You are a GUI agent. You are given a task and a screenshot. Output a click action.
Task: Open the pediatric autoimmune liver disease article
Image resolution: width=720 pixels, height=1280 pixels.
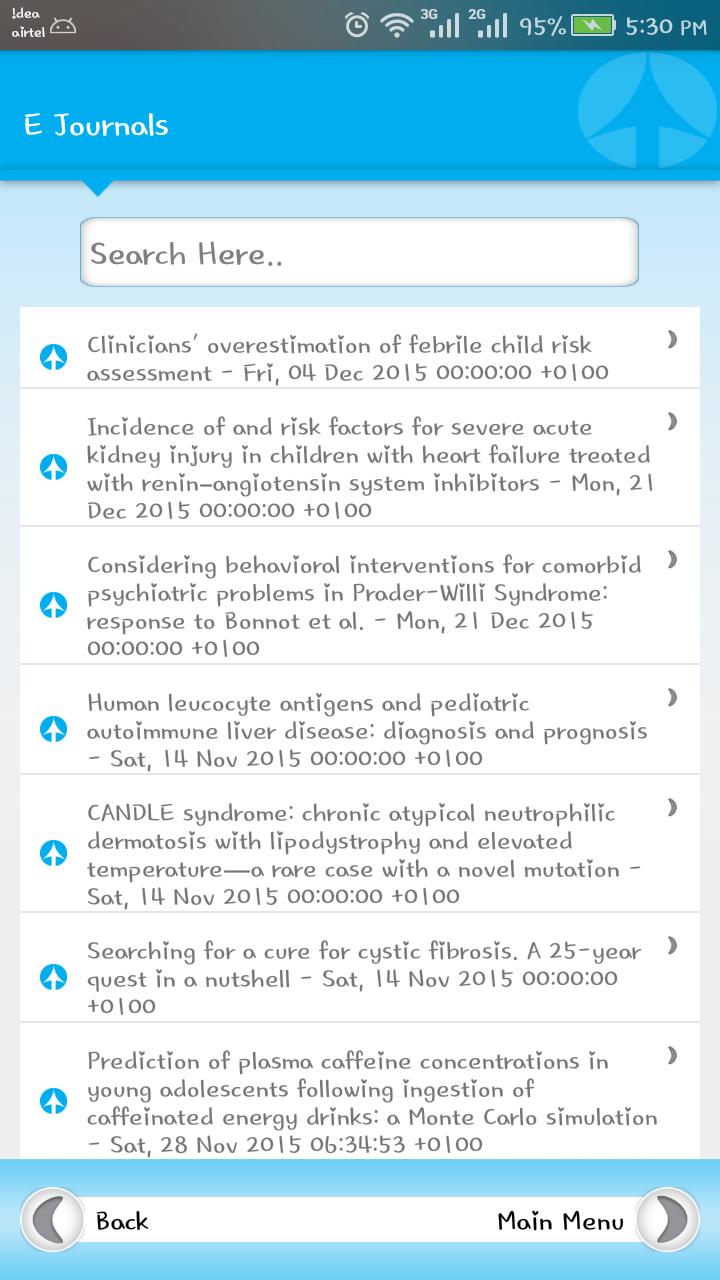[360, 730]
